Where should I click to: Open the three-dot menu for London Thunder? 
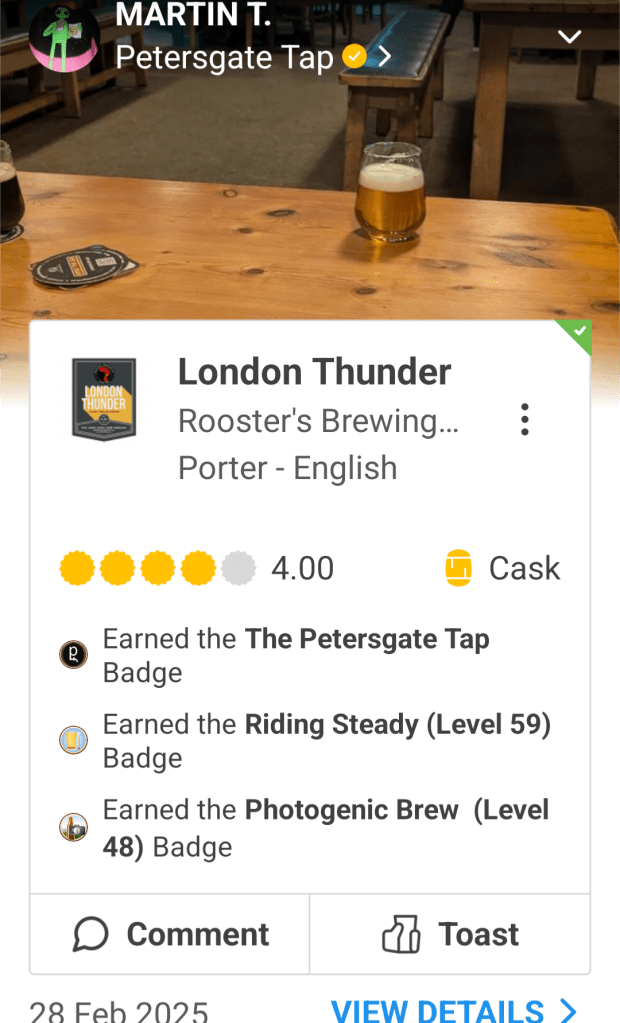[524, 420]
